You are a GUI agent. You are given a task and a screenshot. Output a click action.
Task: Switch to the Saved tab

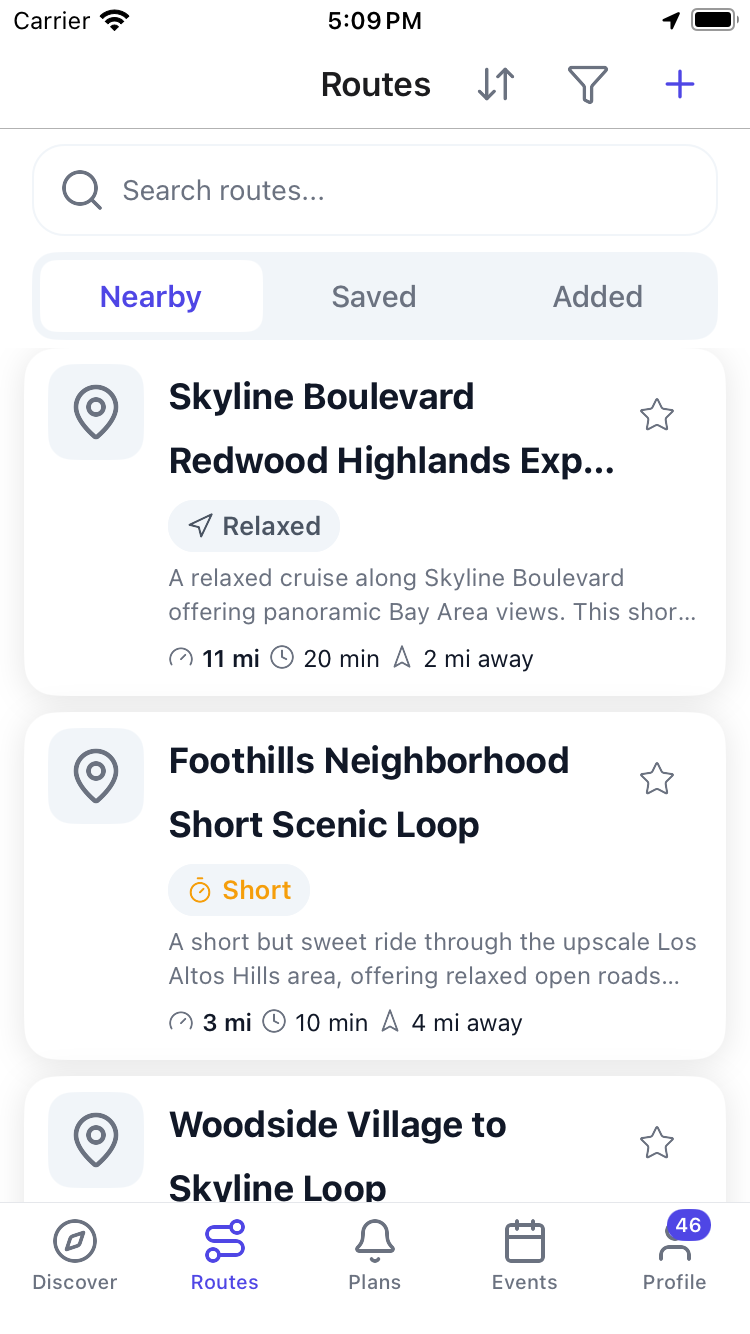374,296
